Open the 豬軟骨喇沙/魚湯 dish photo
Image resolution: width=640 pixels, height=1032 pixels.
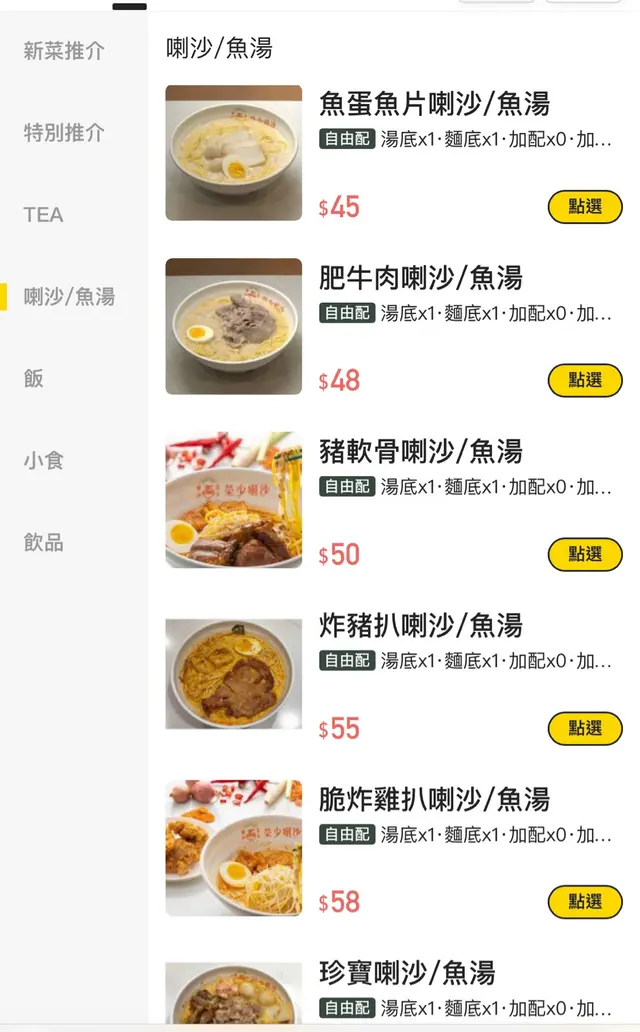click(234, 500)
